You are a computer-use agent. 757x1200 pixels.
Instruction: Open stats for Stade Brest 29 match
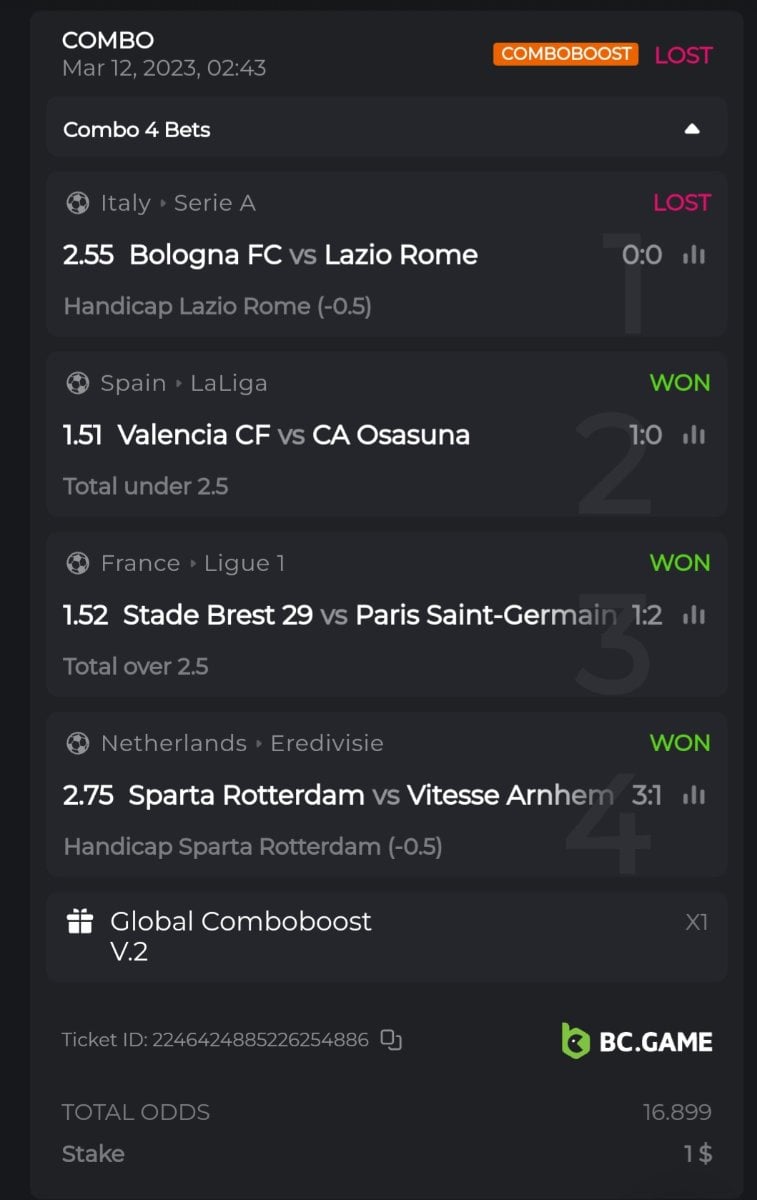point(694,615)
